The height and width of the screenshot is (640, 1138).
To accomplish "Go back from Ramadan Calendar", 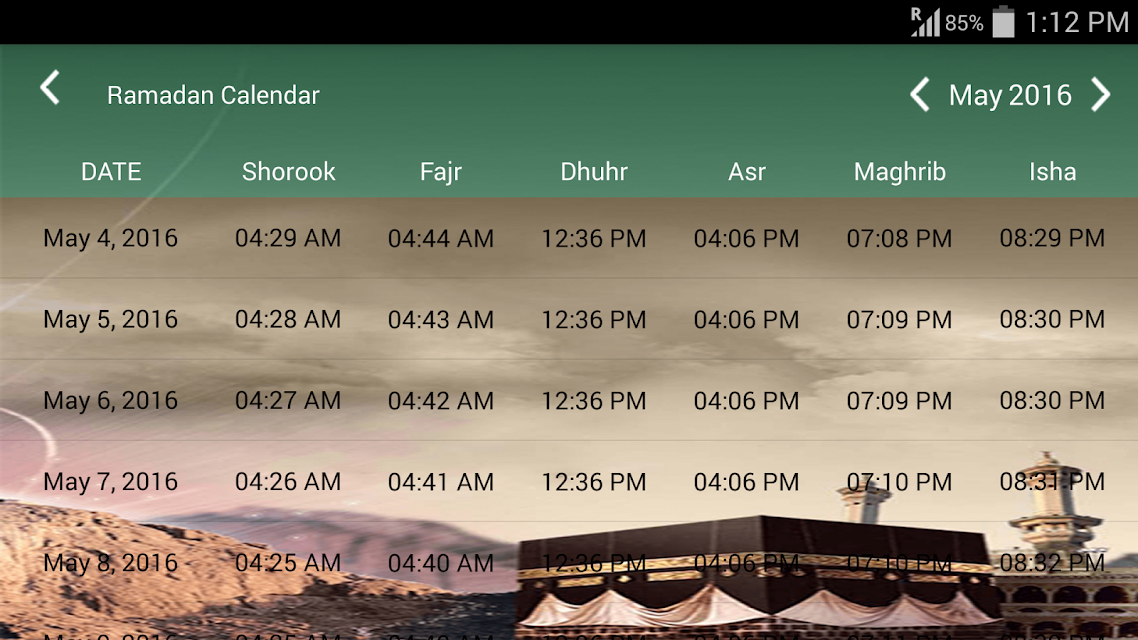I will point(49,88).
